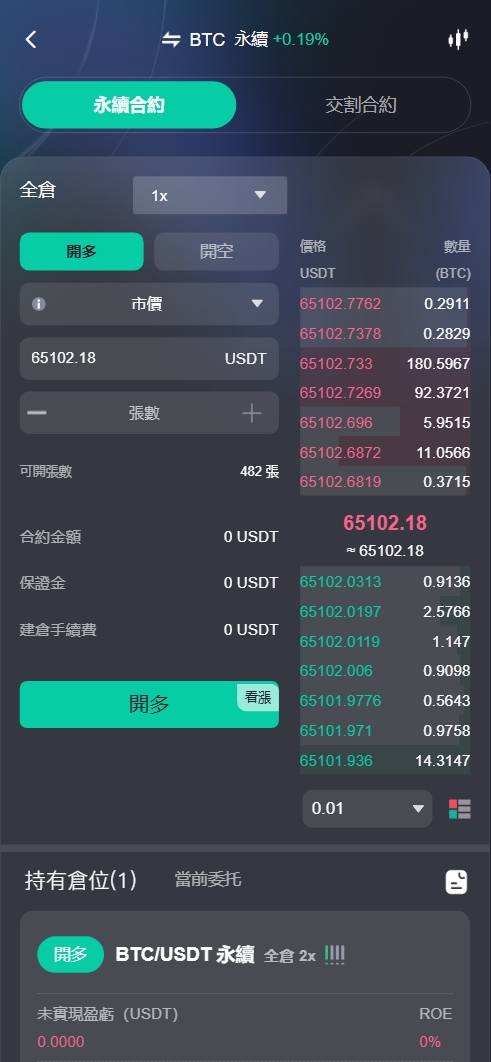Screen dimensions: 491x1062
Task: Change order book layout icon
Action: (459, 809)
